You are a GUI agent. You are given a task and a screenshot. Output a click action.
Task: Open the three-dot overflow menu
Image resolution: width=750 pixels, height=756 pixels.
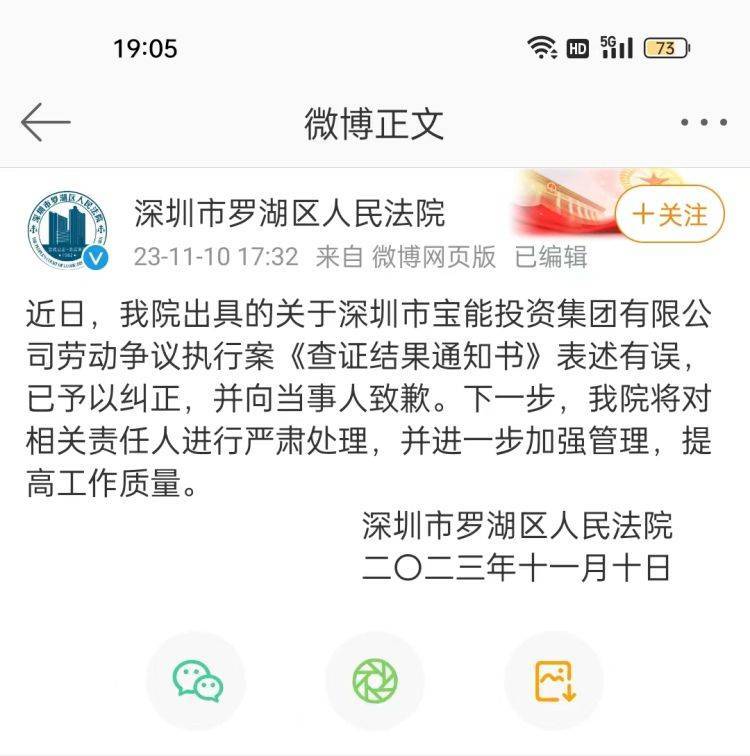tap(703, 123)
